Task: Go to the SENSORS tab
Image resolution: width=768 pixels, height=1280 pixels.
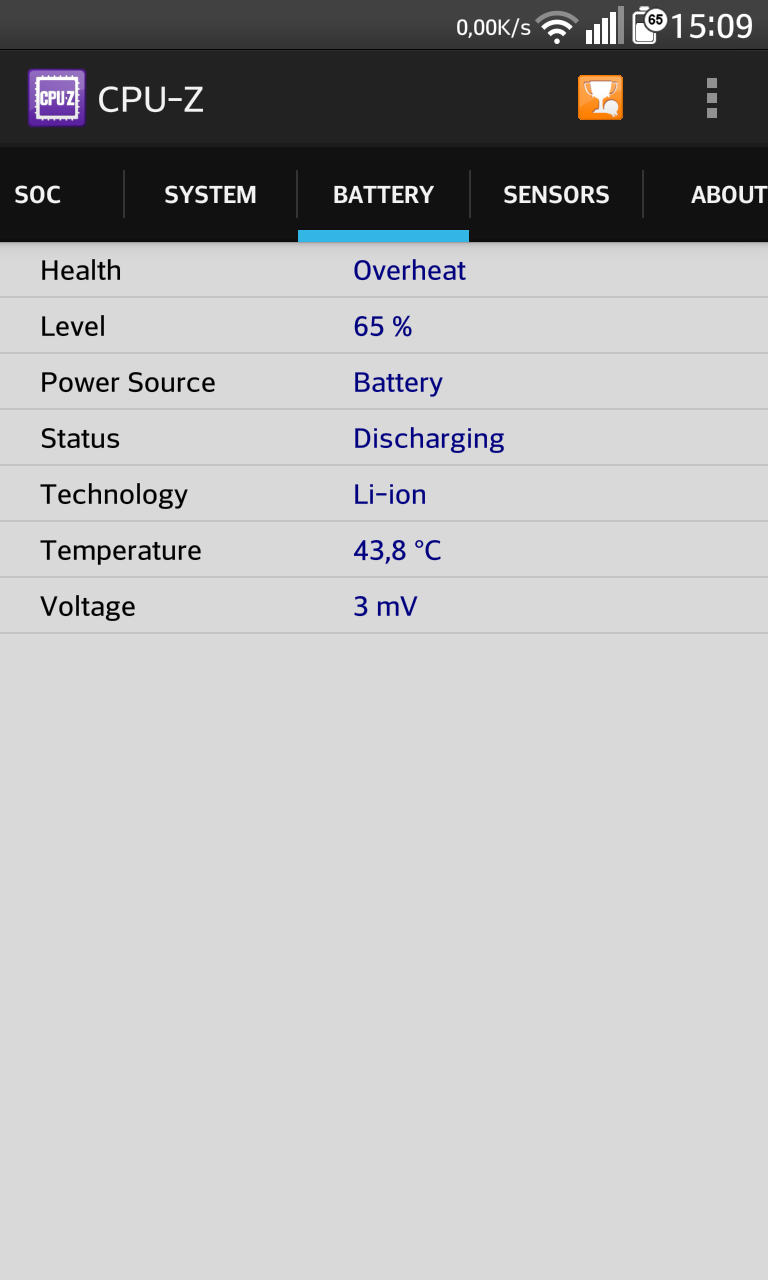Action: click(556, 195)
